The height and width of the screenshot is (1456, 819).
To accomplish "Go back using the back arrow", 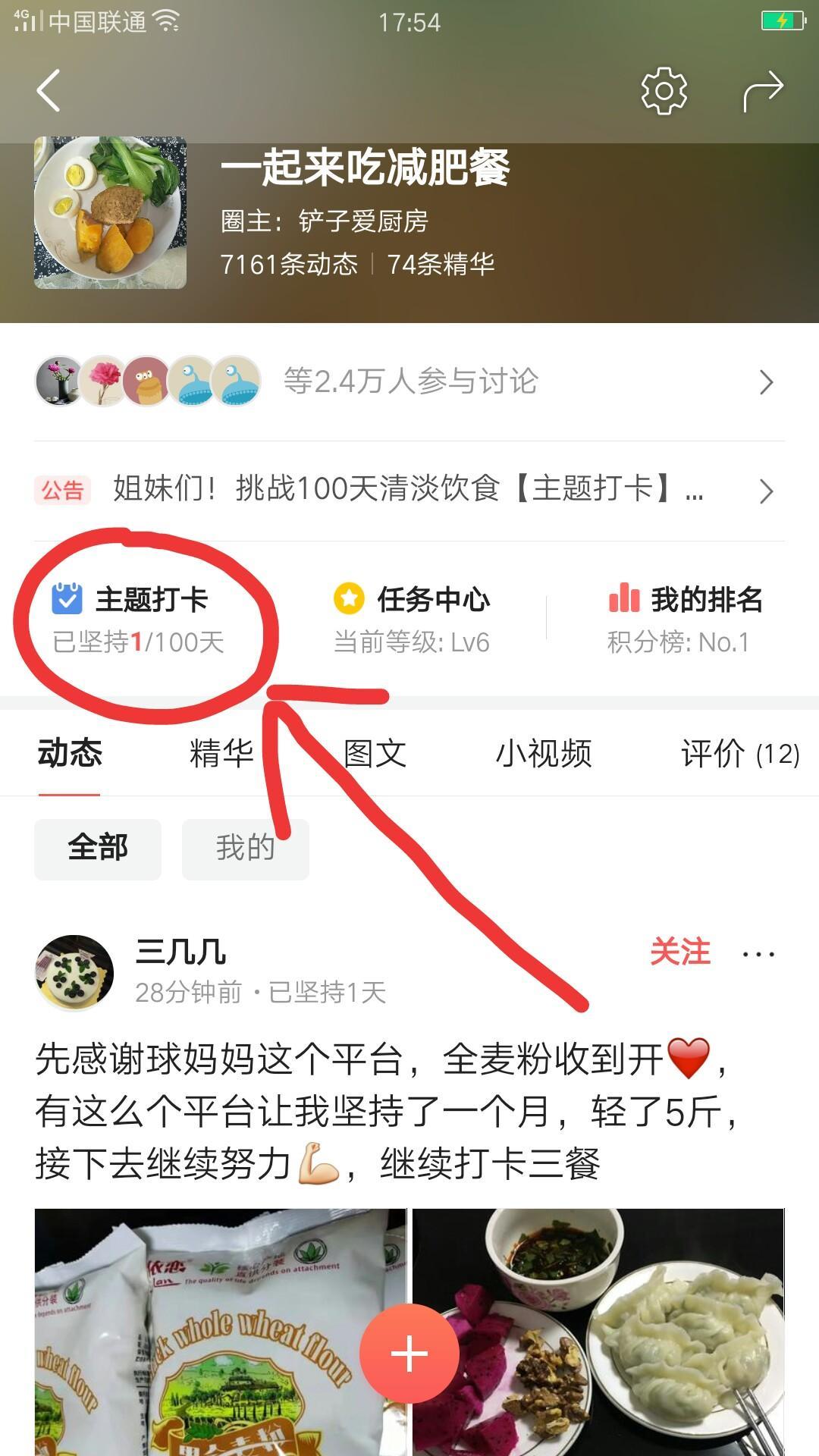I will pyautogui.click(x=49, y=91).
